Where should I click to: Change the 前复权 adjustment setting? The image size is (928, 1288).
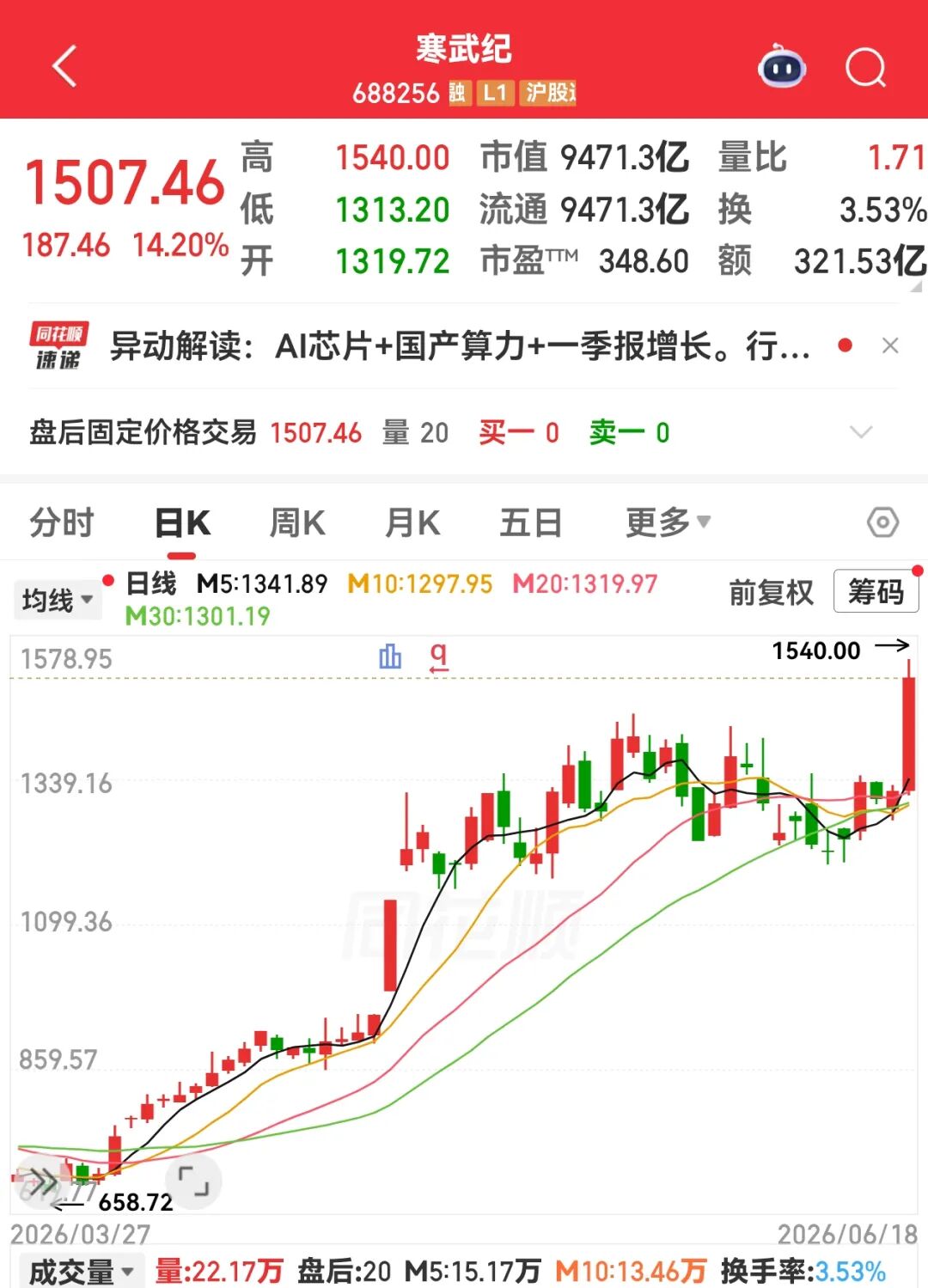771,592
